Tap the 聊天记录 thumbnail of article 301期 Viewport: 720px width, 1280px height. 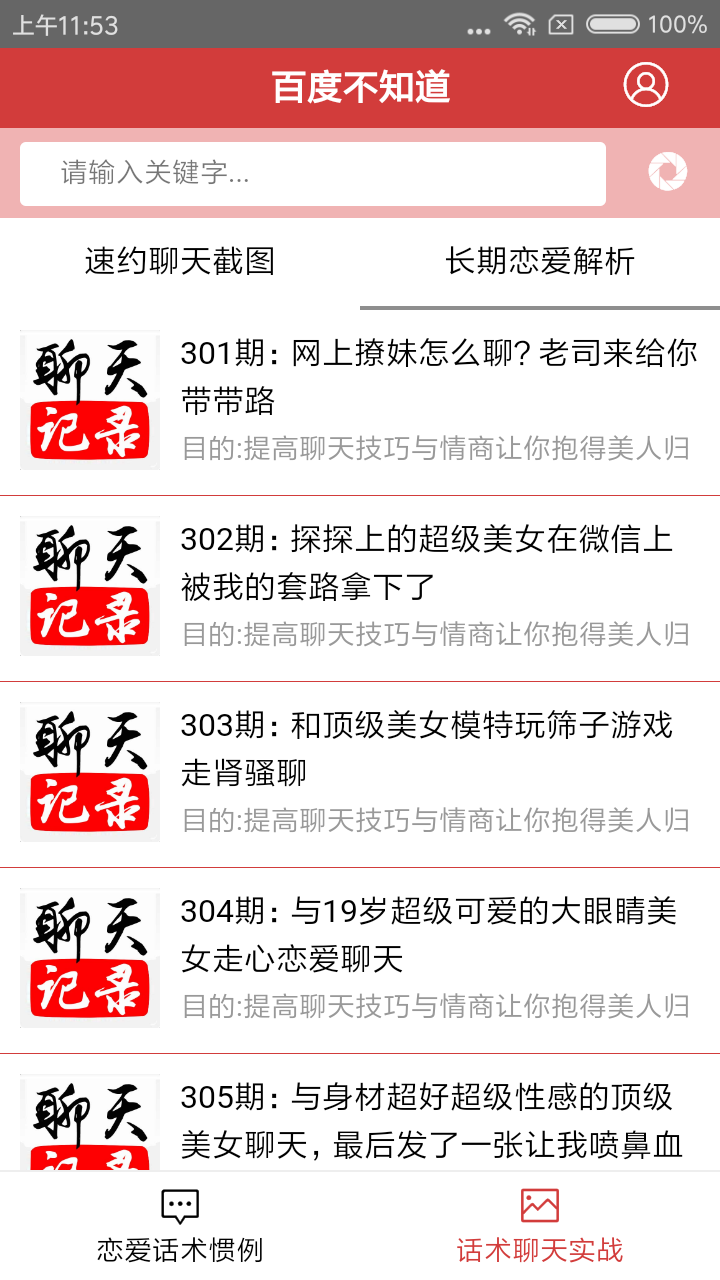tap(89, 399)
